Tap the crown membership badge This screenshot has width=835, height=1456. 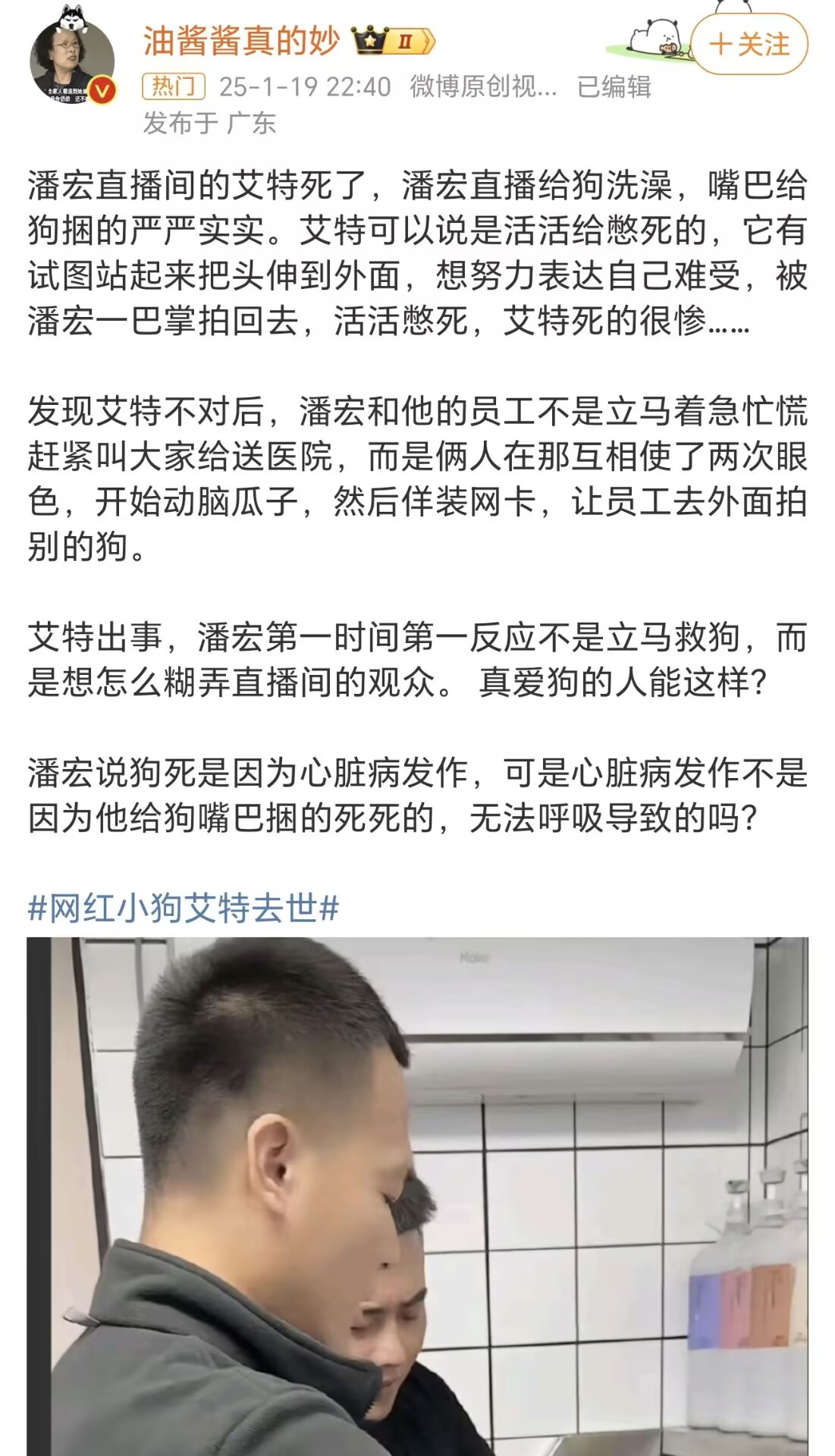click(x=394, y=41)
